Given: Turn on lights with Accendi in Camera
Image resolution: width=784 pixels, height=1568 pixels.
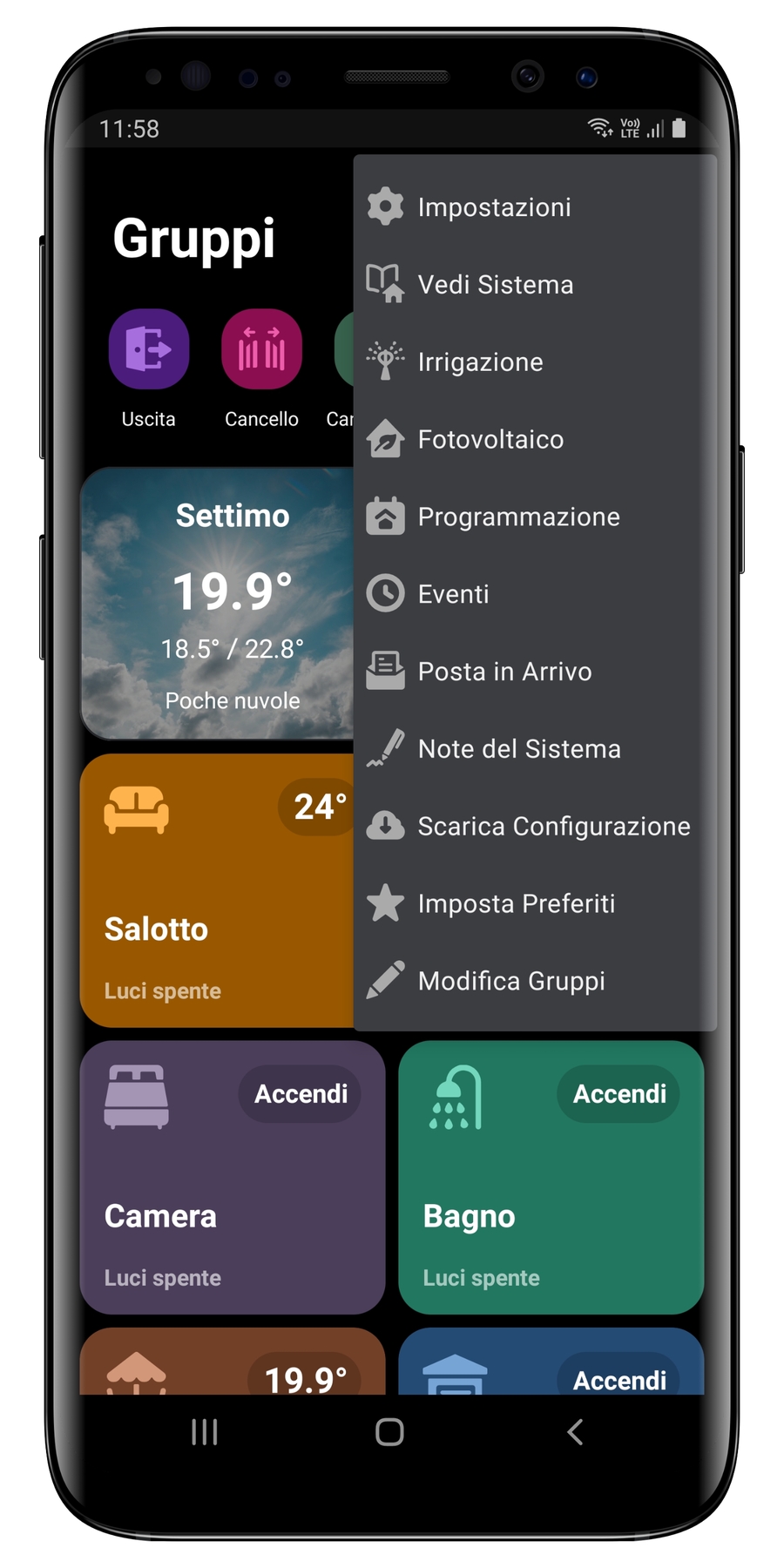Looking at the screenshot, I should 301,1094.
